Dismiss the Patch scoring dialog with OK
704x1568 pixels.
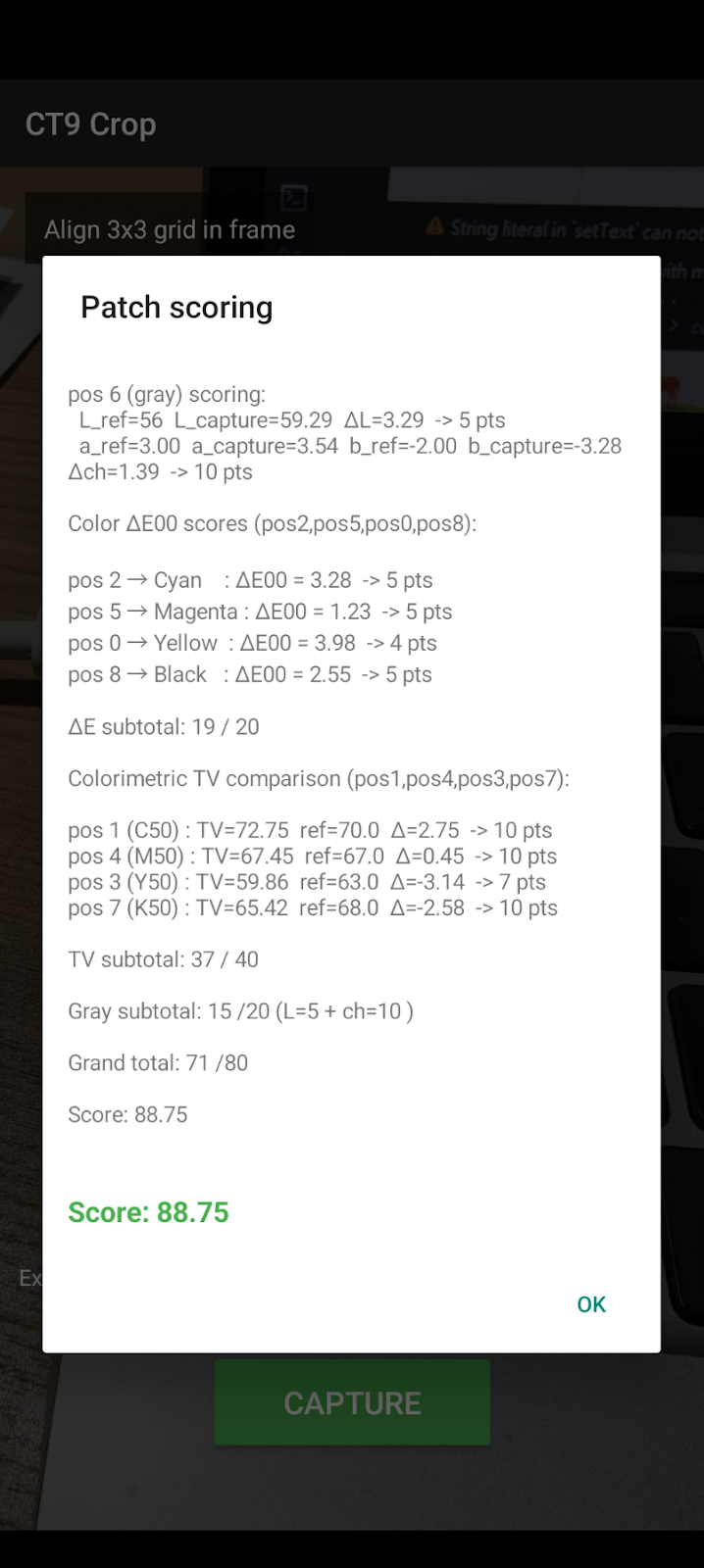(591, 1304)
